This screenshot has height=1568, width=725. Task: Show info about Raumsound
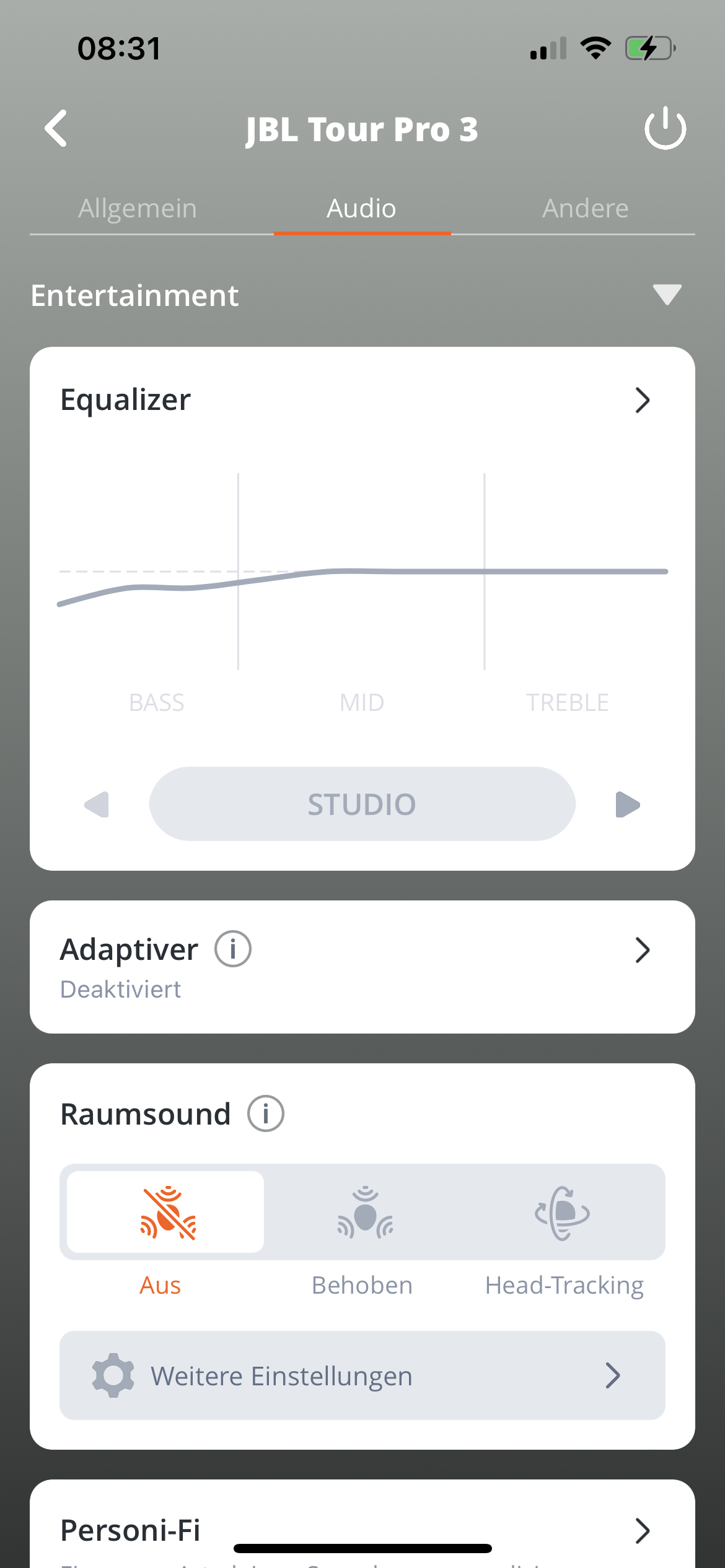click(x=266, y=1113)
